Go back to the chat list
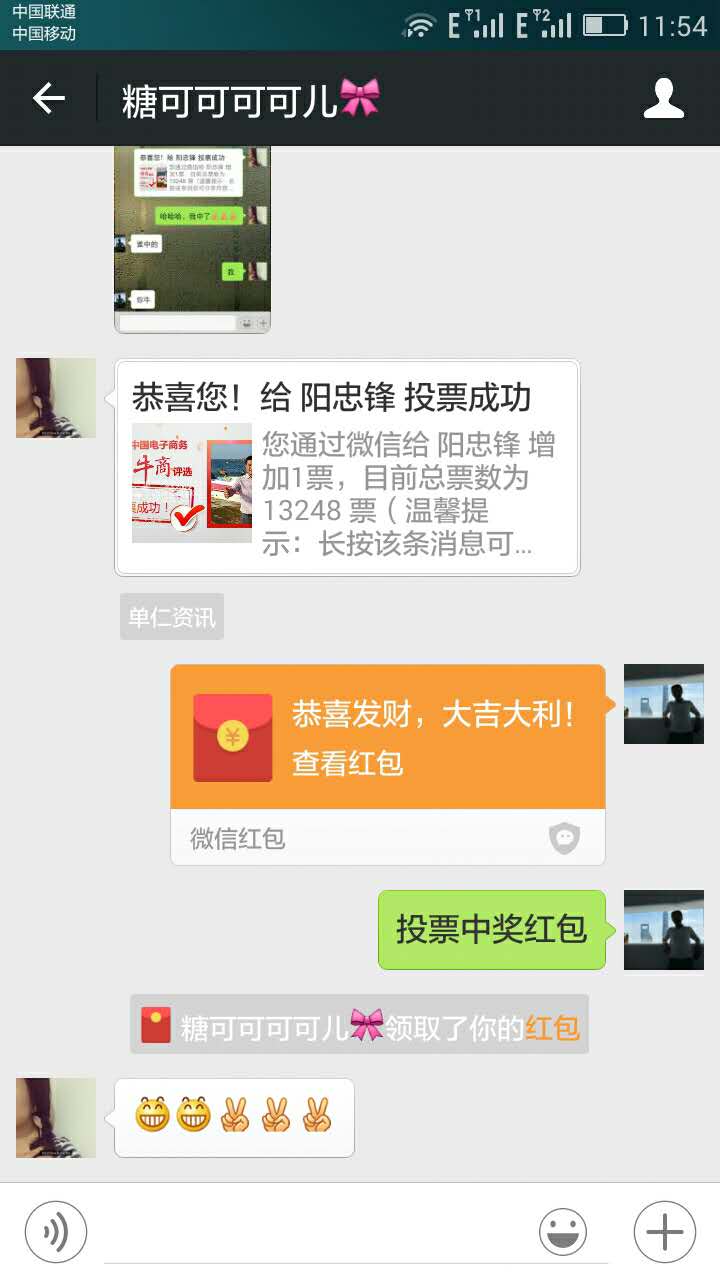This screenshot has height=1280, width=720. 48,98
